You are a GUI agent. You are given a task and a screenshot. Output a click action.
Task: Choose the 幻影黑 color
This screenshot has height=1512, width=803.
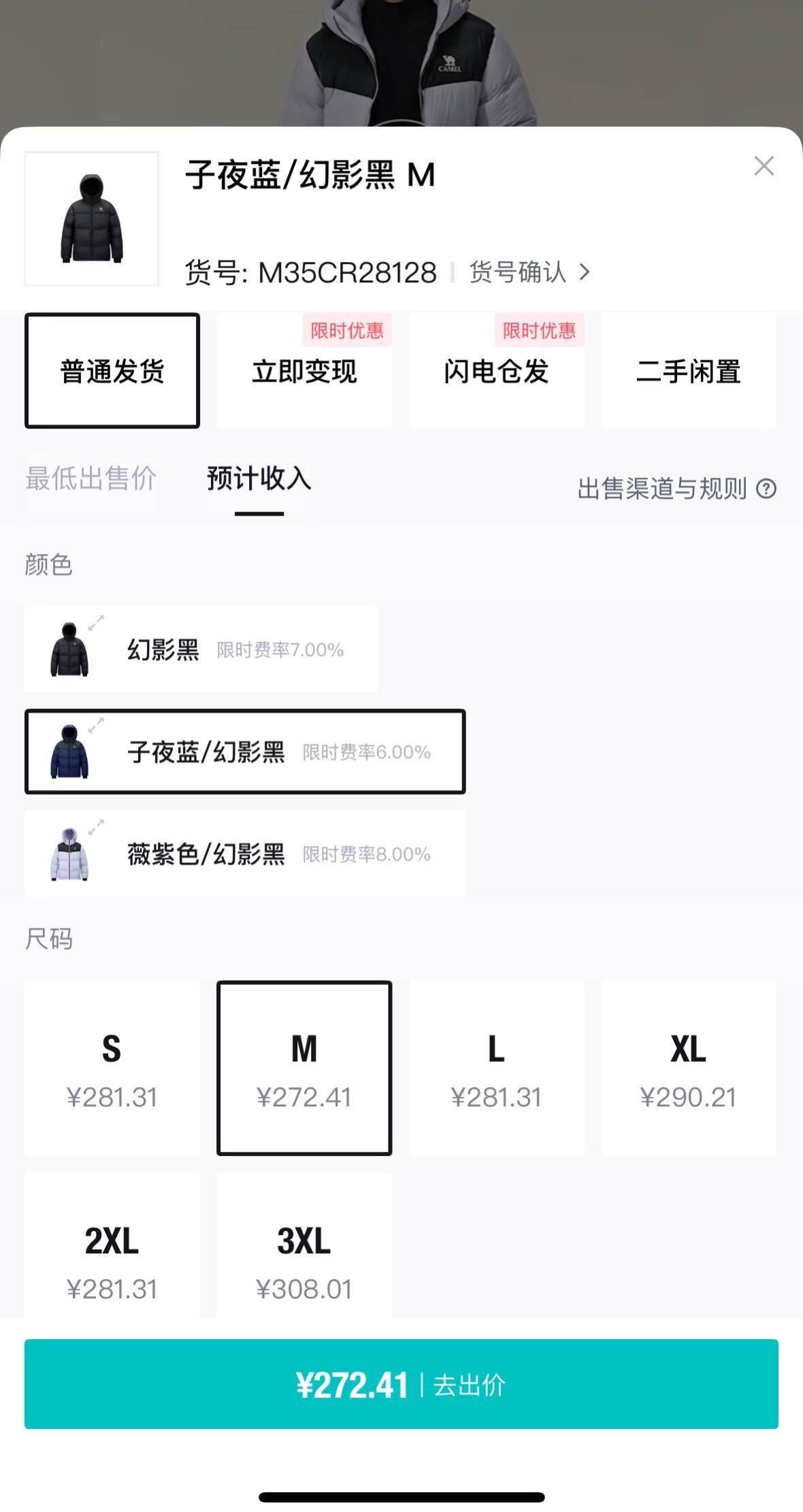pyautogui.click(x=201, y=650)
